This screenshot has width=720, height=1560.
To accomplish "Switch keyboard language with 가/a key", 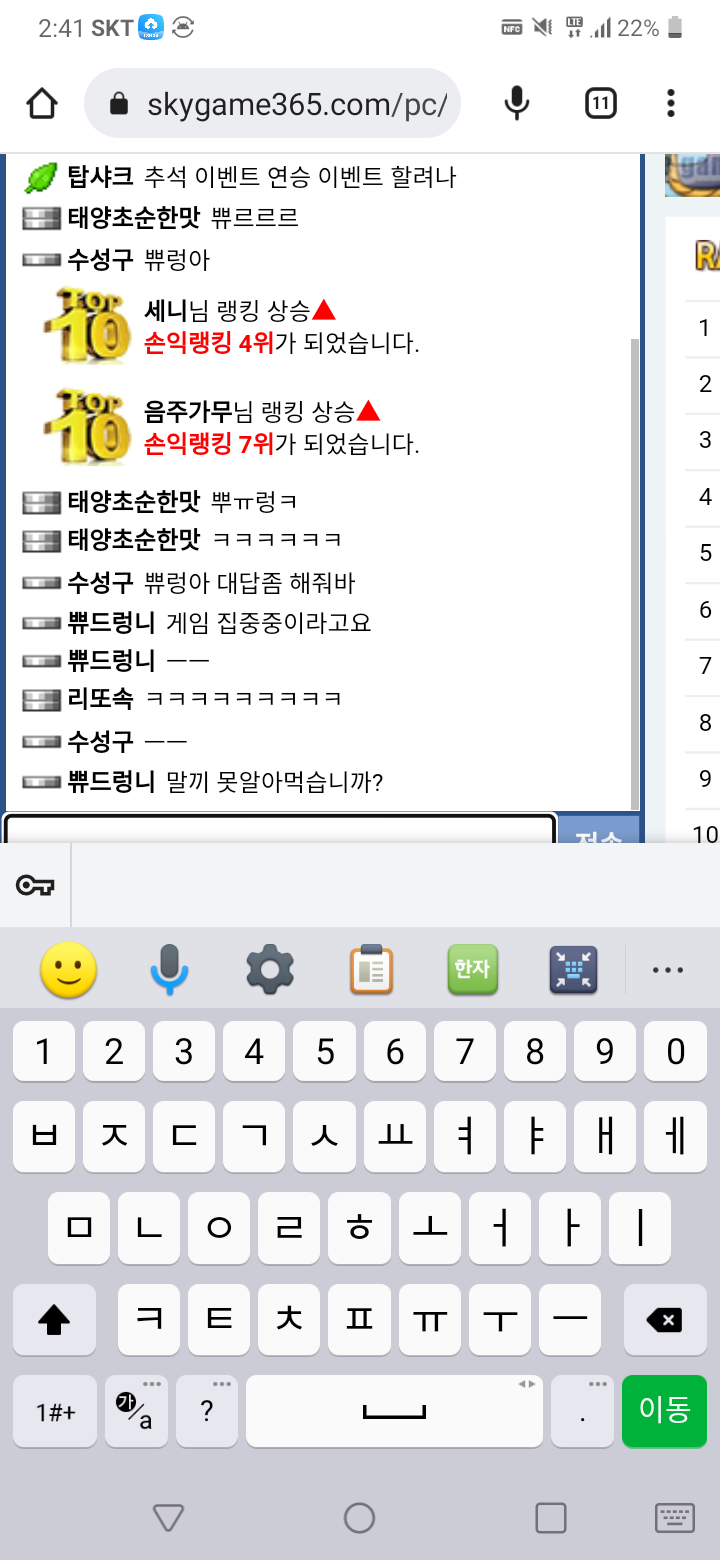I will [x=134, y=1411].
